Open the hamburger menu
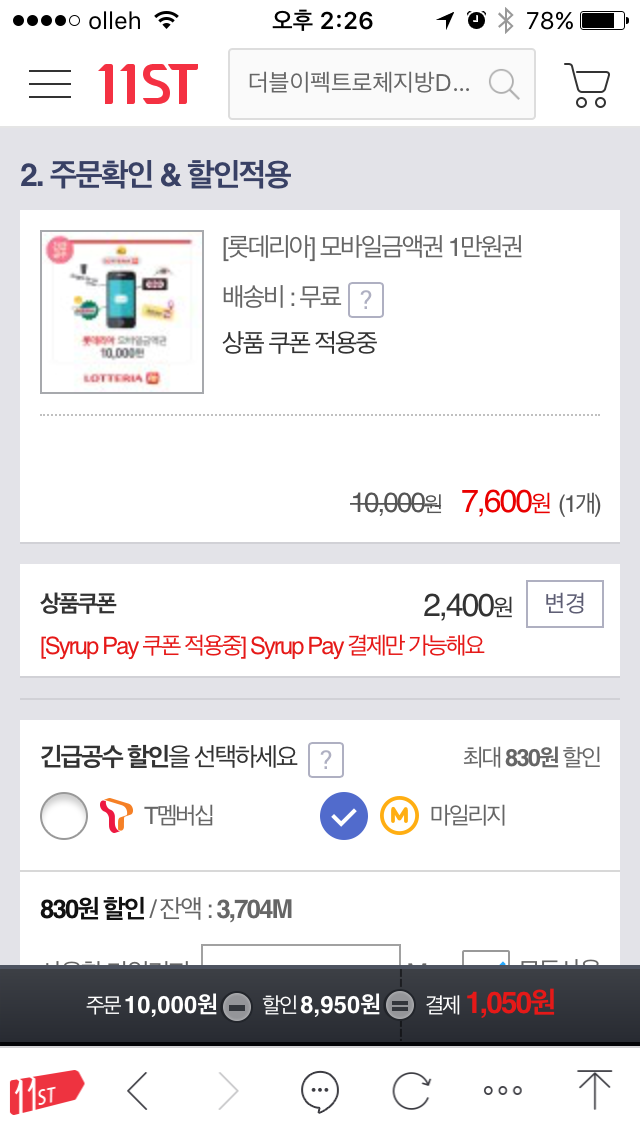Screen dimensions: 640x1136 [x=50, y=84]
